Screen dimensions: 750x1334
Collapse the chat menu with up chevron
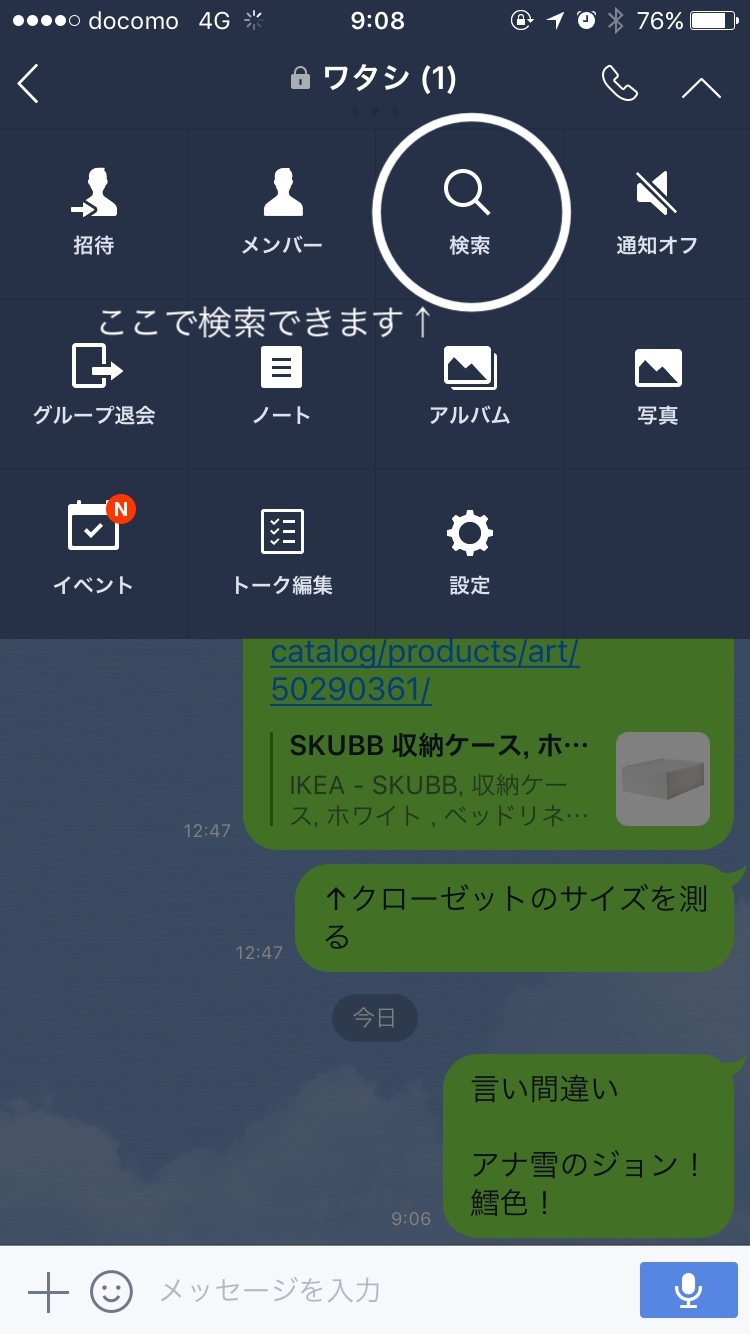click(x=701, y=88)
